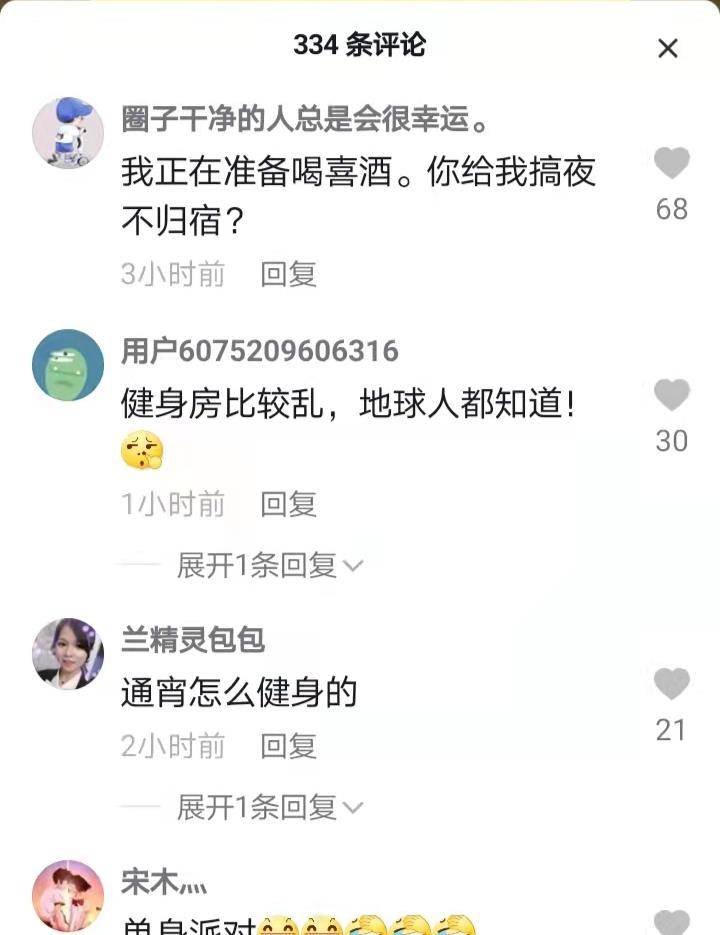Screen dimensions: 720x935
Task: Like the comment about 喝喜酒
Action: (671, 163)
